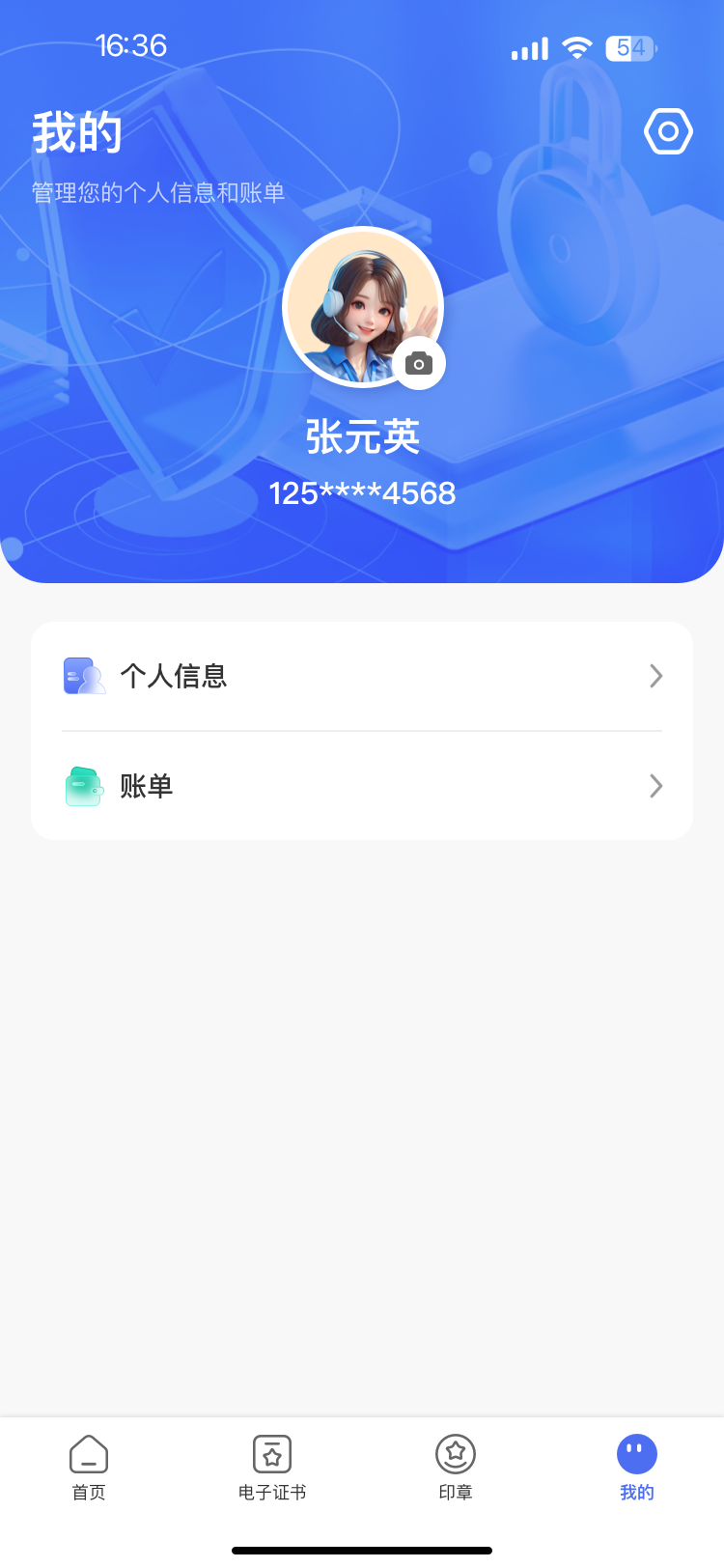The height and width of the screenshot is (1568, 724).
Task: Select the 首页 home icon in bottom bar
Action: 89,1451
